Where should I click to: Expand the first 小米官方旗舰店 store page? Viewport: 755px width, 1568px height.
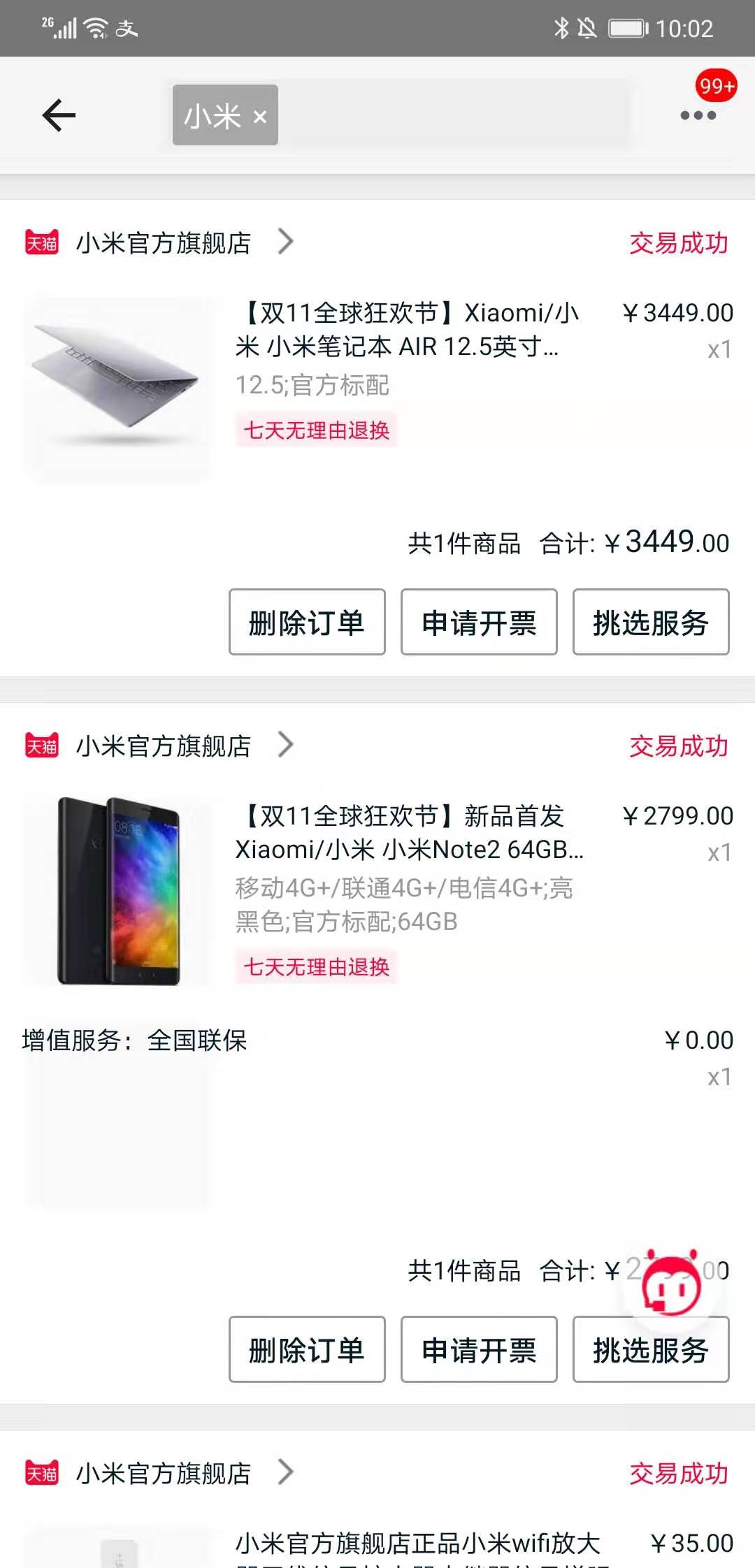pyautogui.click(x=164, y=242)
